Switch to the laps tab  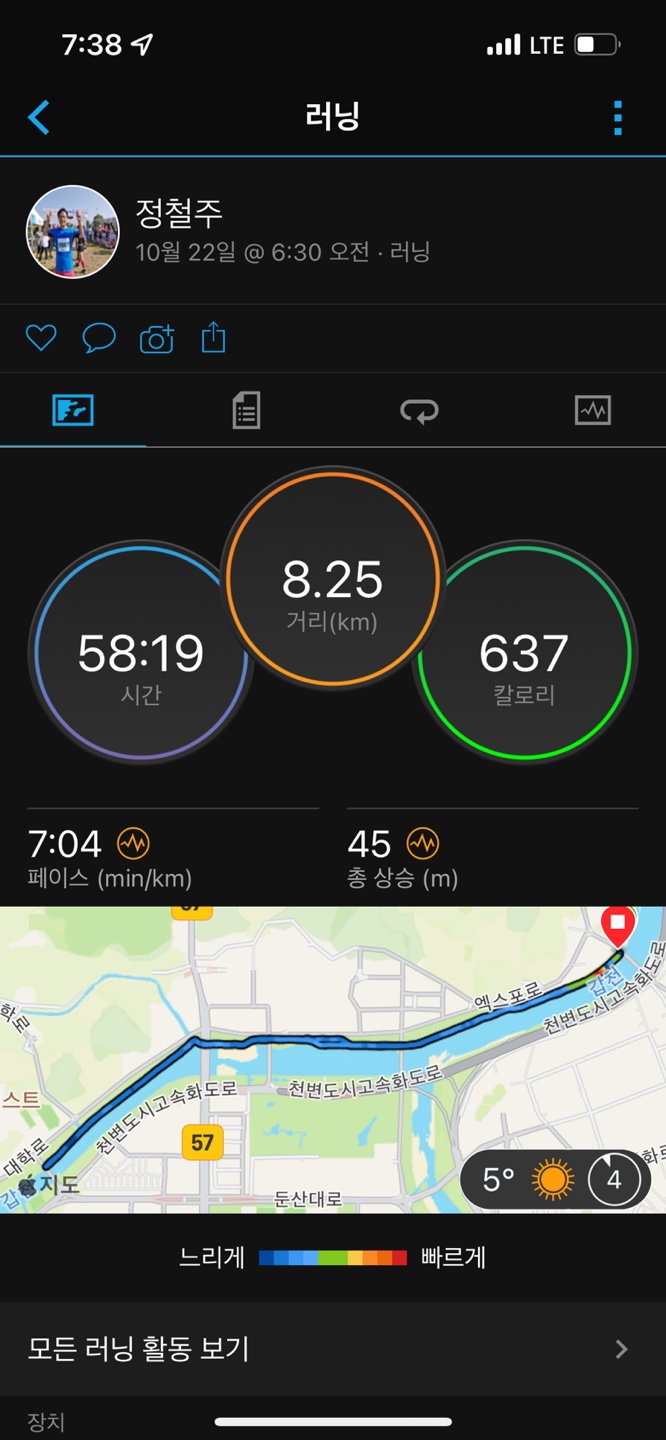419,410
